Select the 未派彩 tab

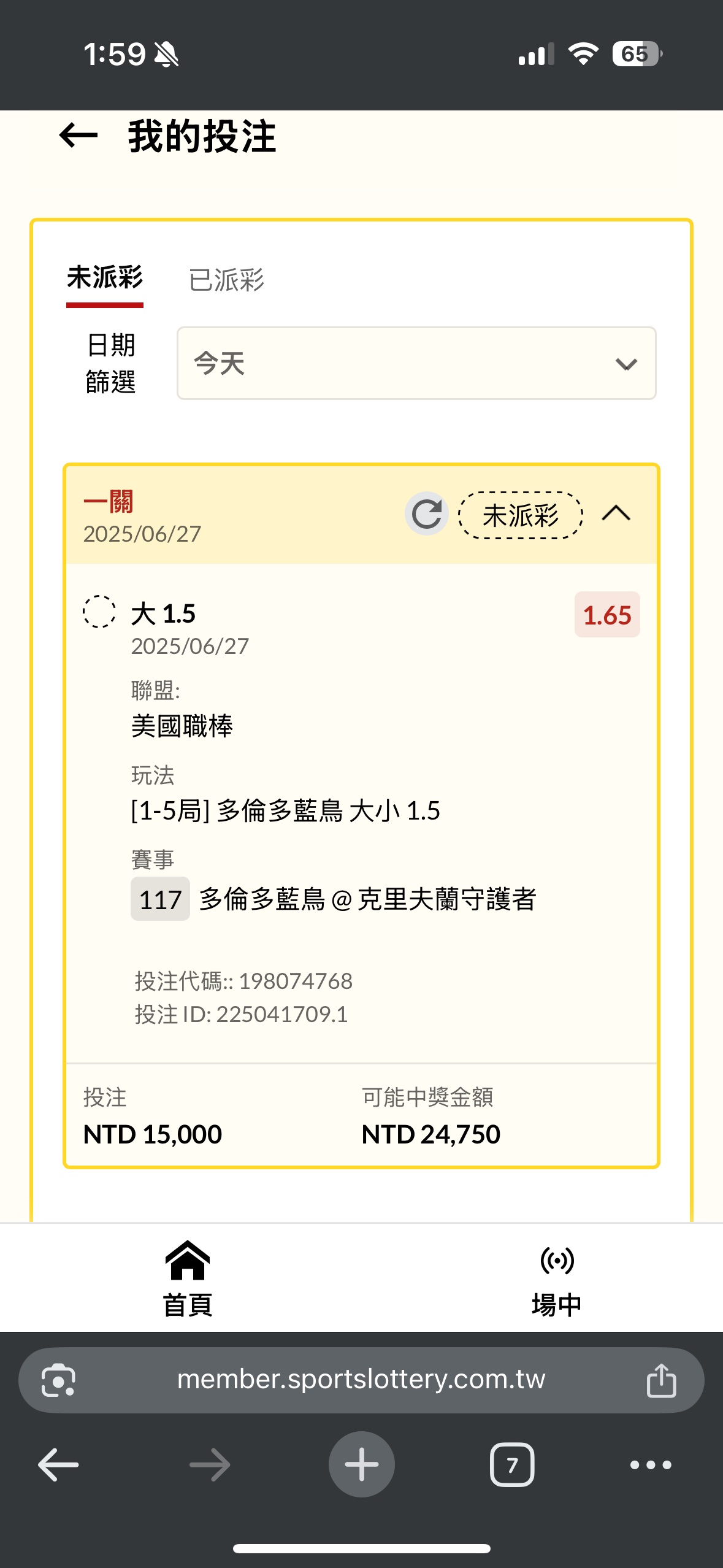point(105,278)
